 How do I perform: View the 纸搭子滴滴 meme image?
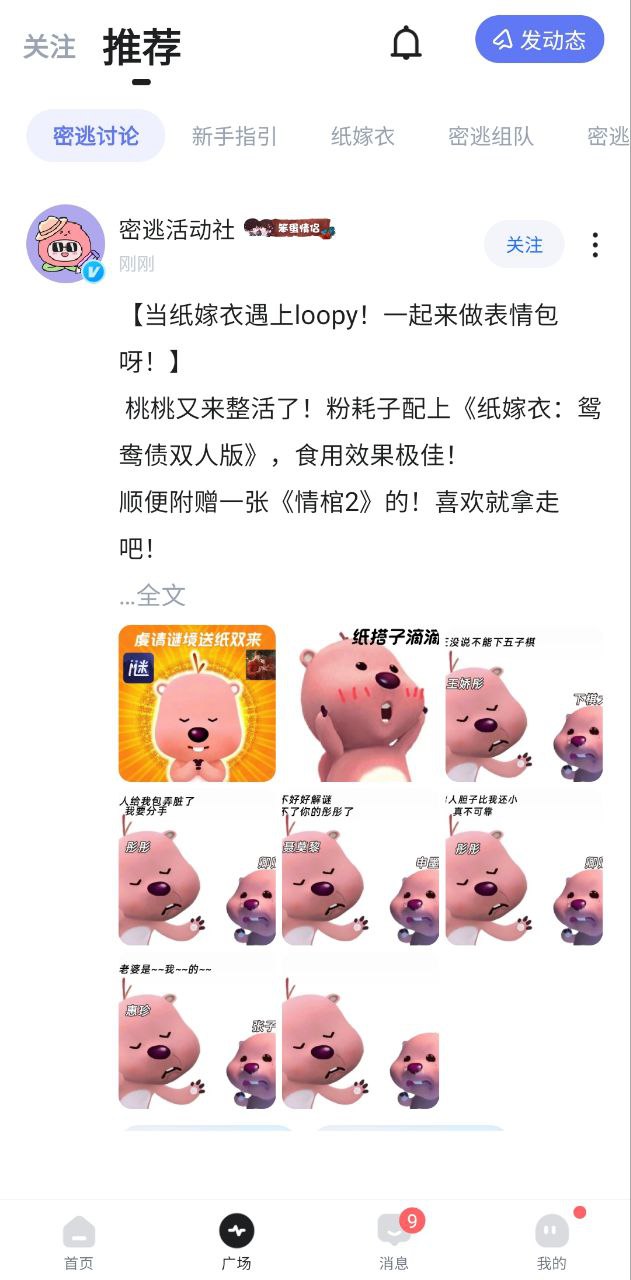click(x=360, y=703)
